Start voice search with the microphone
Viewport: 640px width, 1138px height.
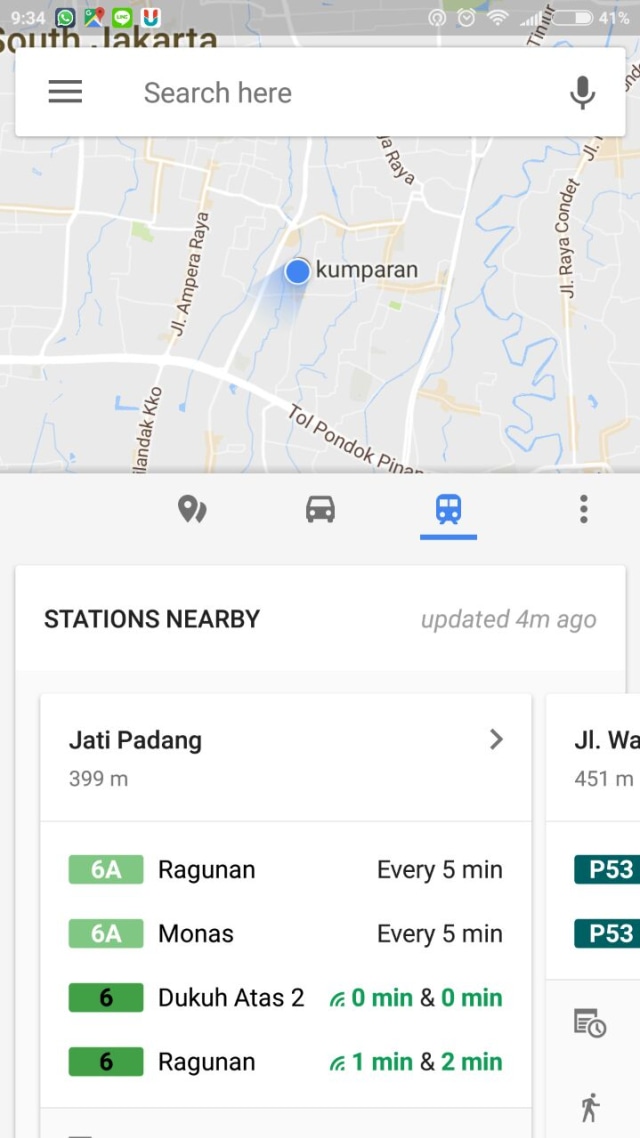[582, 93]
